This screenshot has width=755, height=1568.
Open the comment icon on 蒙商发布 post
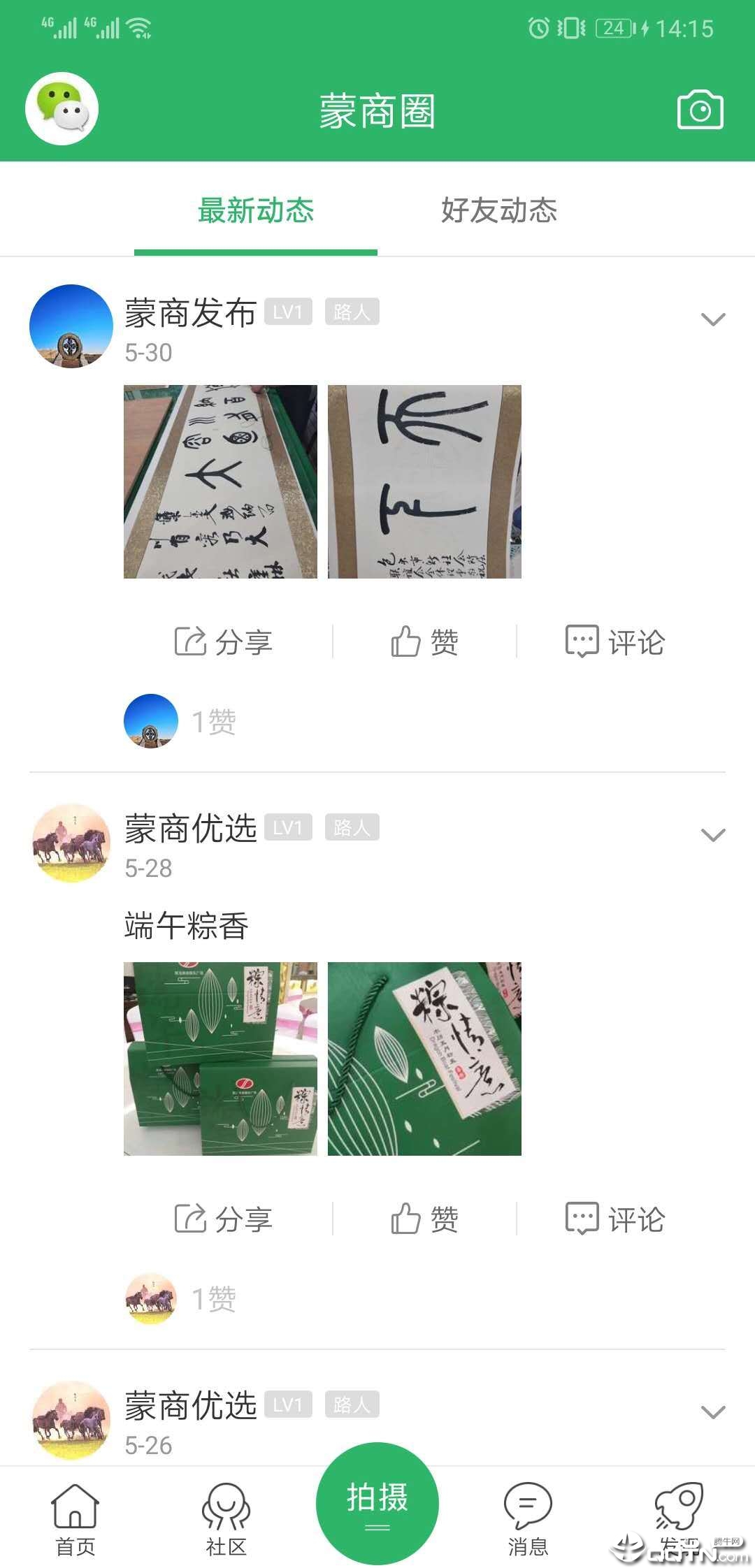pyautogui.click(x=615, y=641)
